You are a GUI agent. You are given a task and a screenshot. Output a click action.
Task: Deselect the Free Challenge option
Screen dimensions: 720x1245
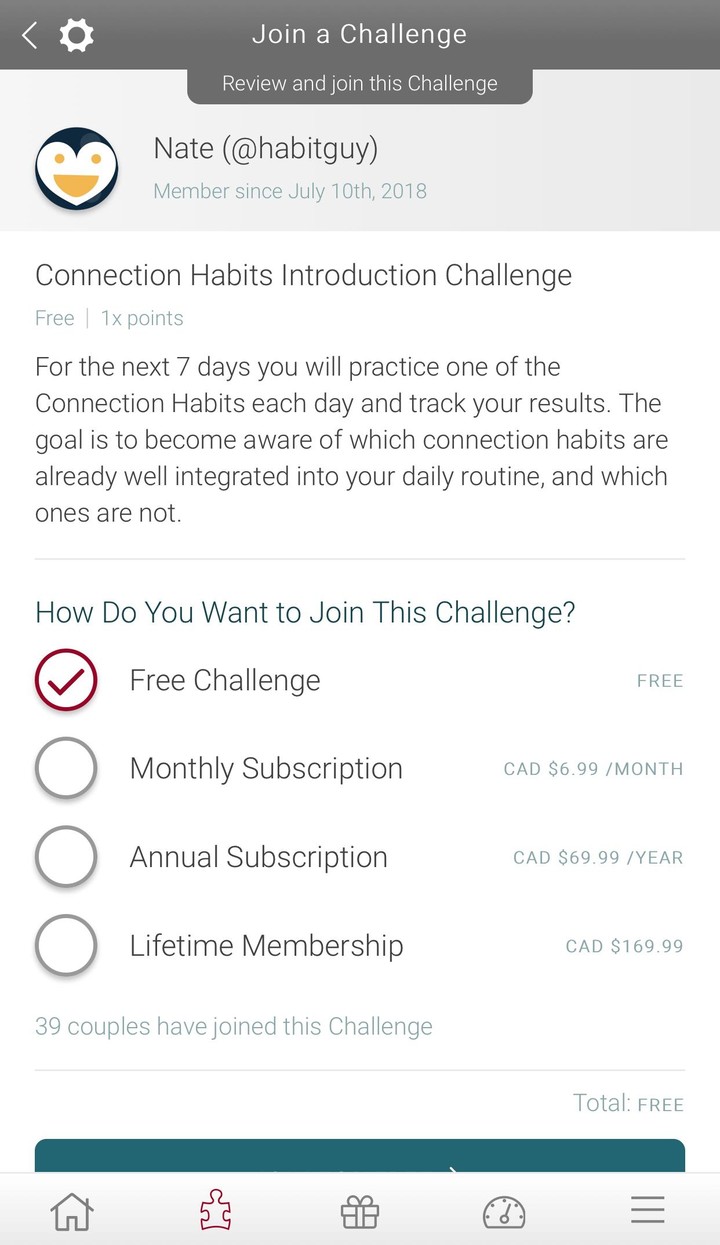click(65, 680)
